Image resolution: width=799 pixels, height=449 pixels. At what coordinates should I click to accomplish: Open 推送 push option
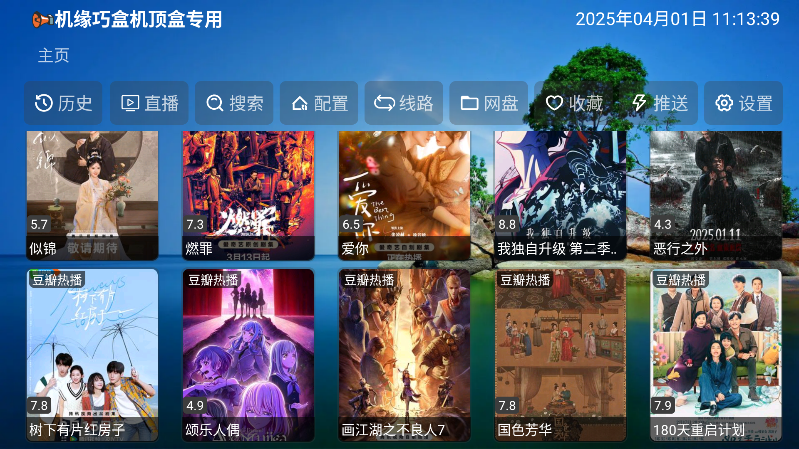(659, 103)
